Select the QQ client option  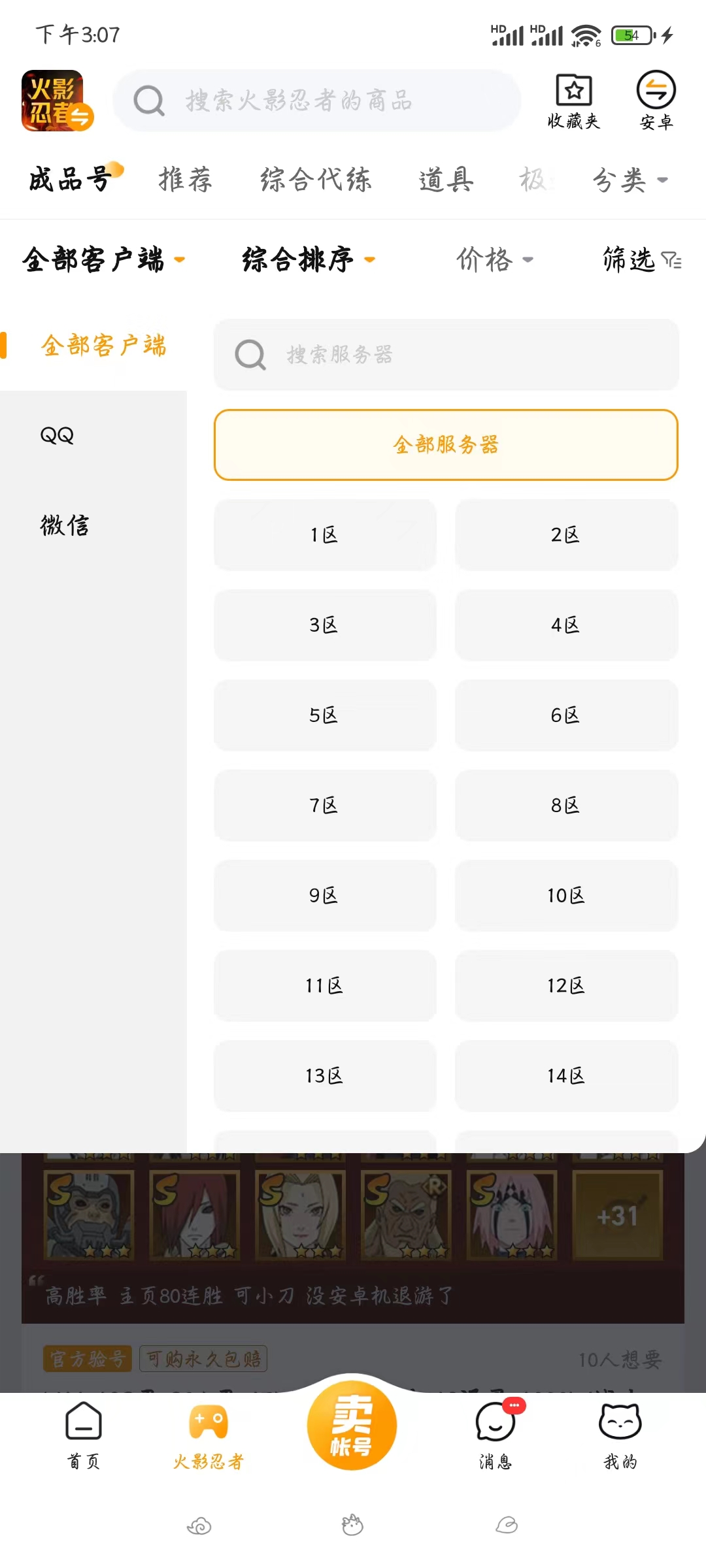tap(58, 435)
